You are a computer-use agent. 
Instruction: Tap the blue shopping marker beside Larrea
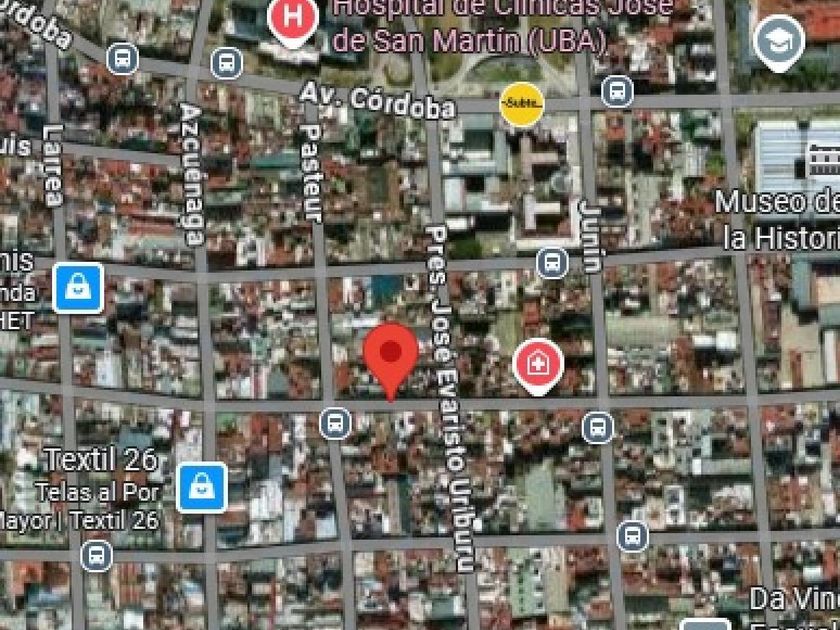pos(78,288)
